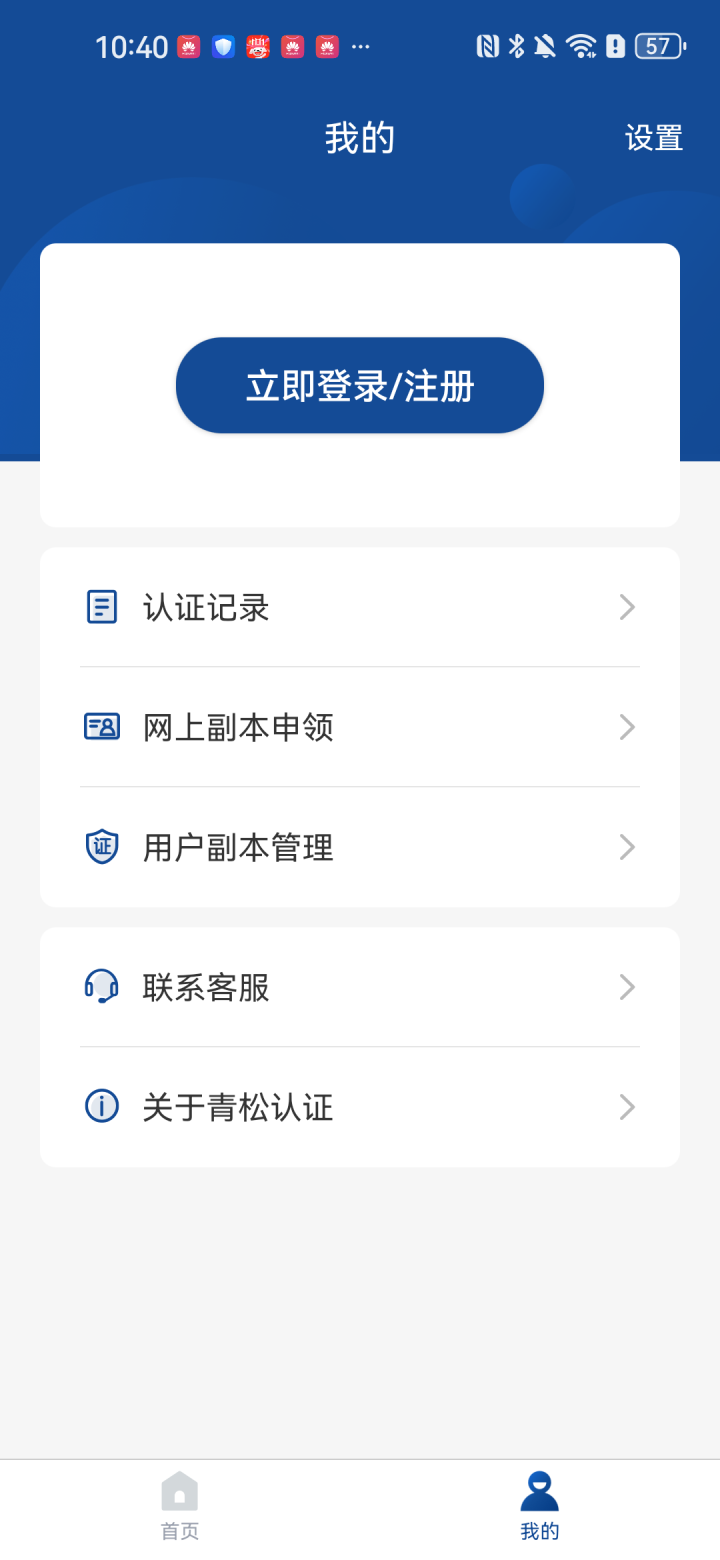Tap the 10:40 clock in the status bar

[131, 46]
